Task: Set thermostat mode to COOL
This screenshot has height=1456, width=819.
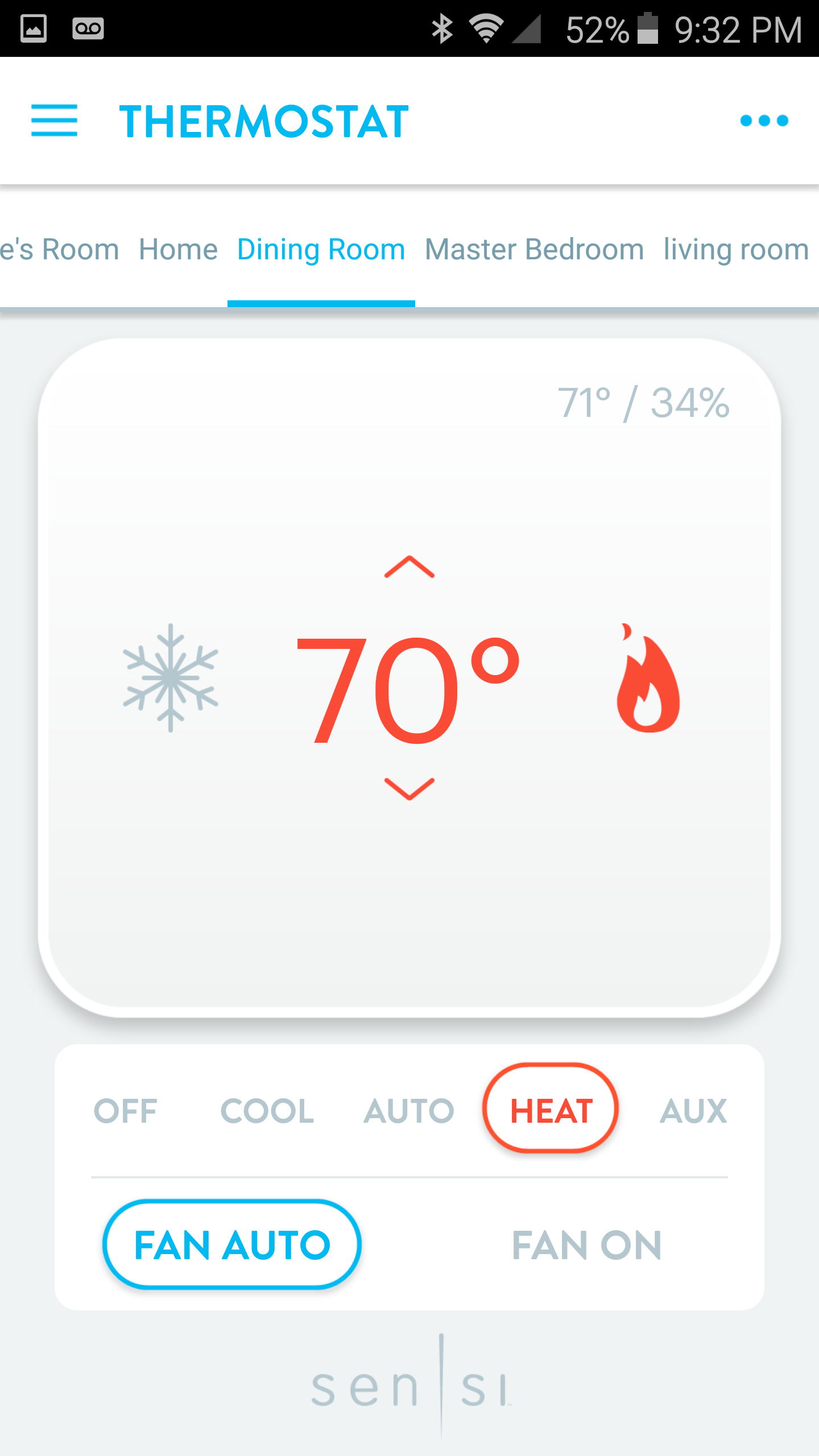Action: [x=267, y=1111]
